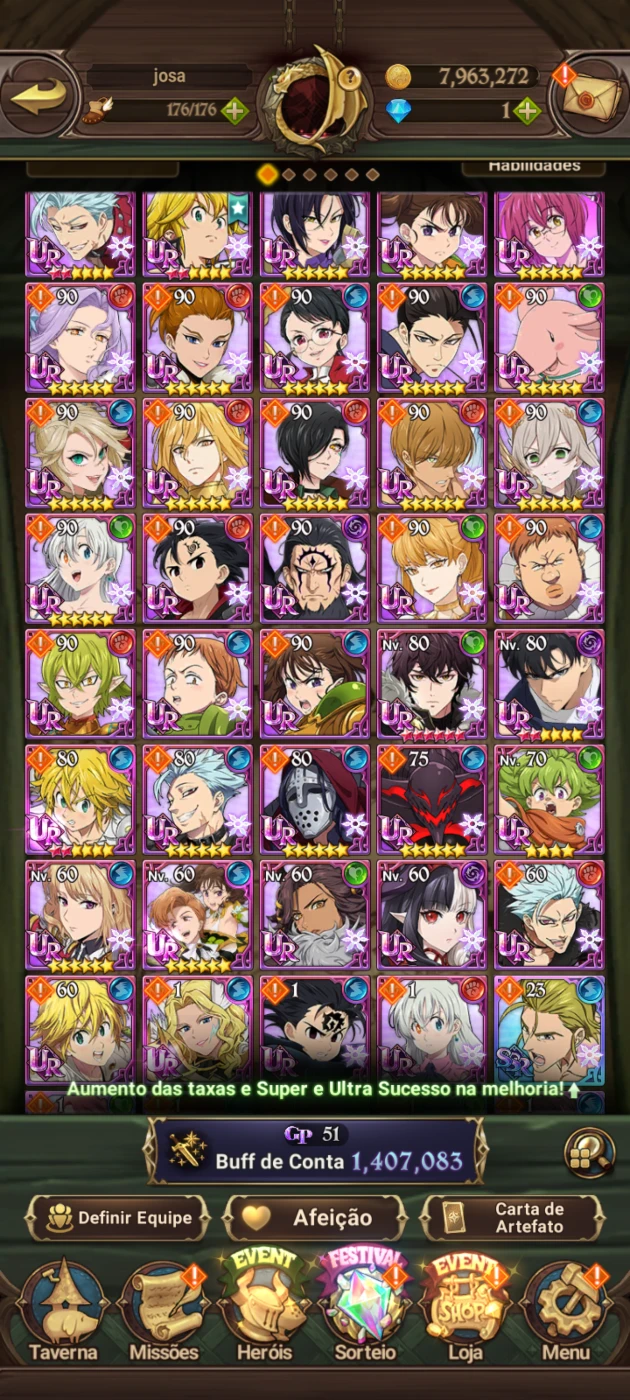The height and width of the screenshot is (1400, 630).
Task: Tap the golden back arrow
Action: [x=42, y=96]
